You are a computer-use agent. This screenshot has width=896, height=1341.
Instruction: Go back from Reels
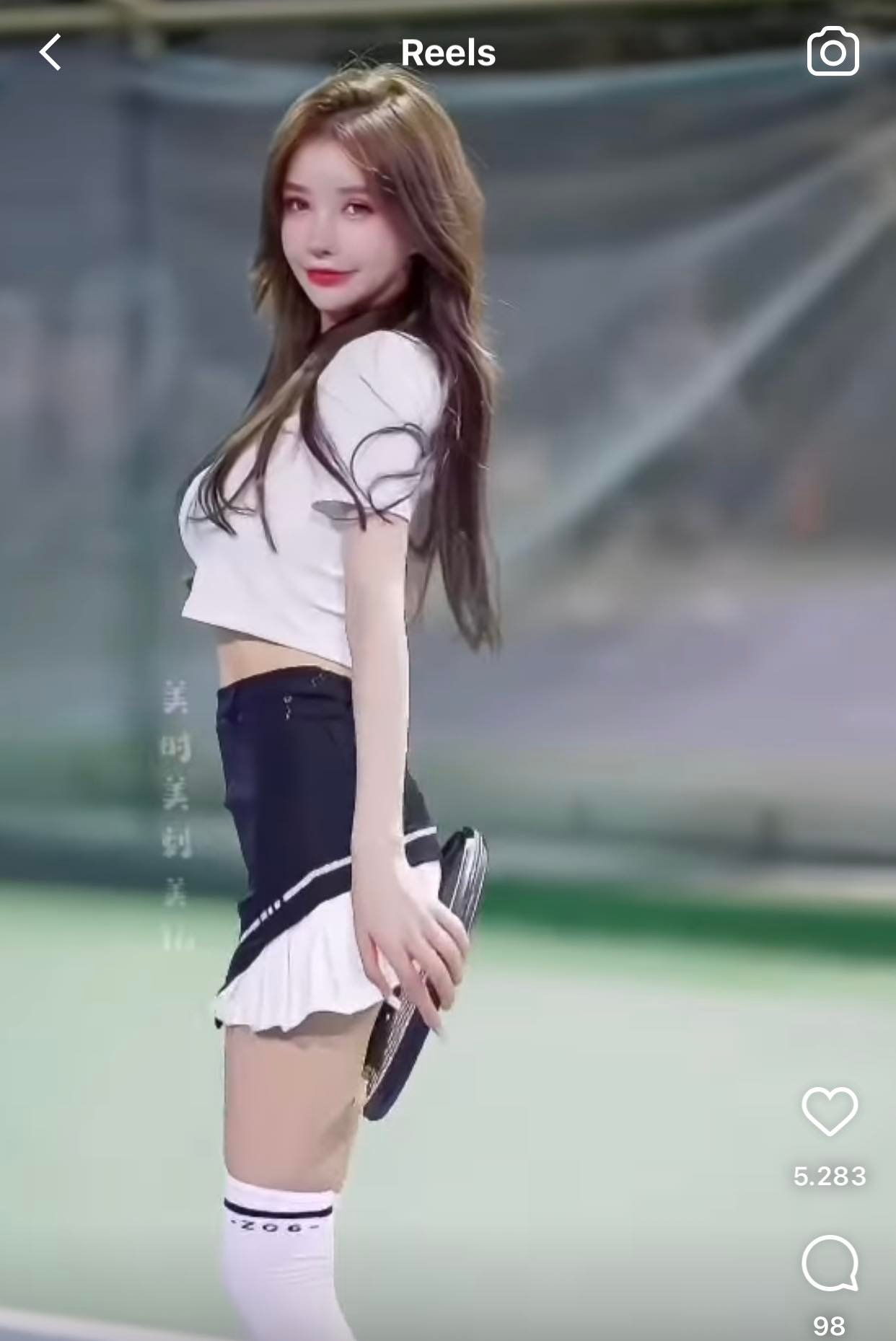50,53
